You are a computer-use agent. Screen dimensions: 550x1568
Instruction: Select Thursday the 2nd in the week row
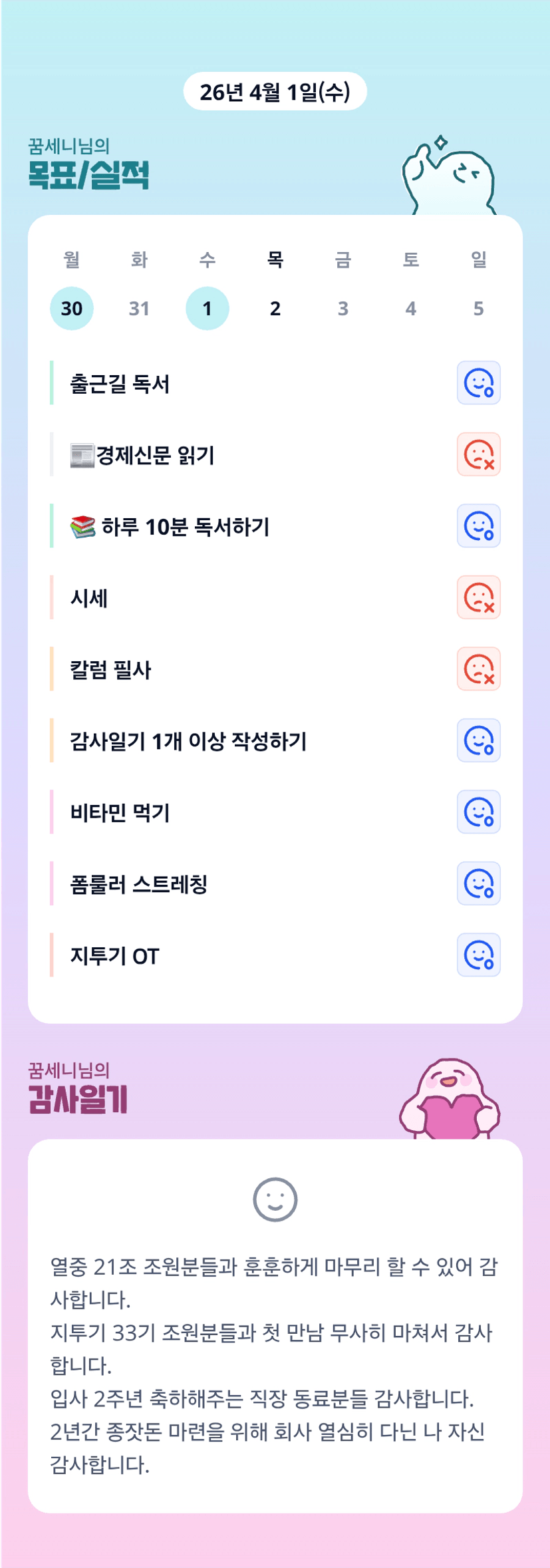[x=275, y=309]
